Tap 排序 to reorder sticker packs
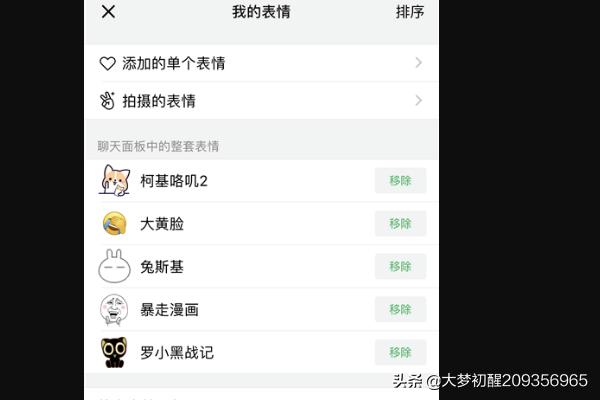 [410, 12]
